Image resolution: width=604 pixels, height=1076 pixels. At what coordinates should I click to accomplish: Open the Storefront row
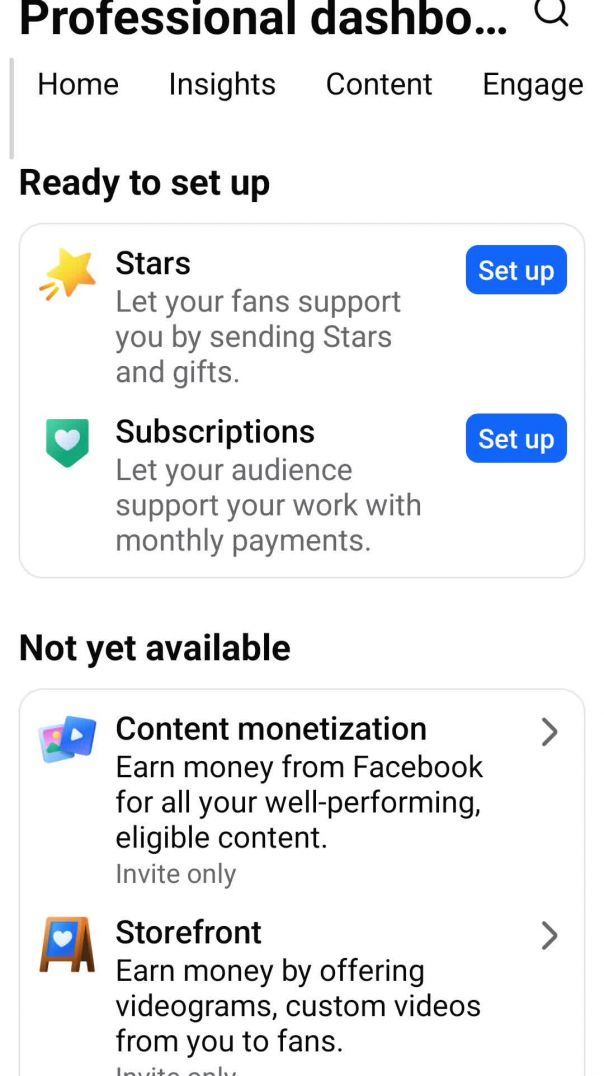click(300, 985)
